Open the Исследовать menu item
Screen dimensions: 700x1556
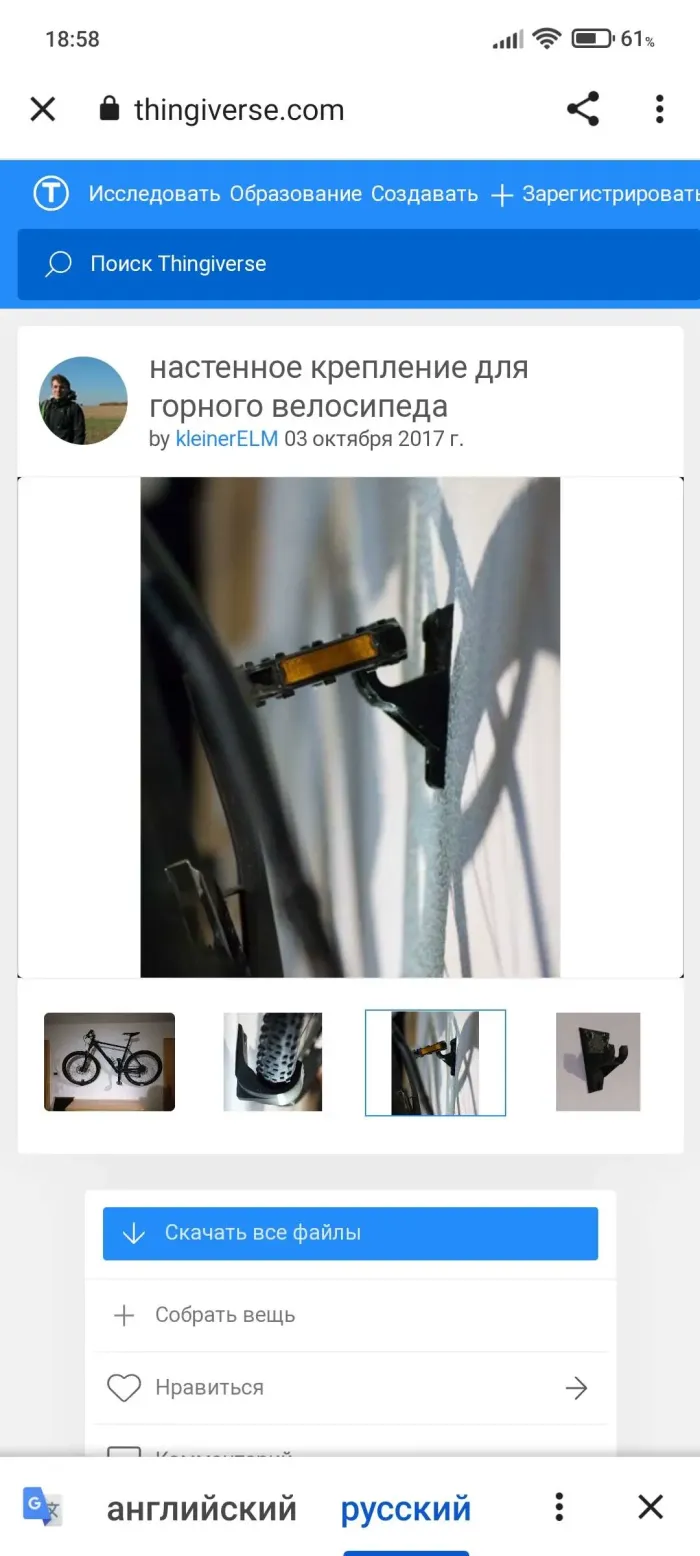coord(154,194)
